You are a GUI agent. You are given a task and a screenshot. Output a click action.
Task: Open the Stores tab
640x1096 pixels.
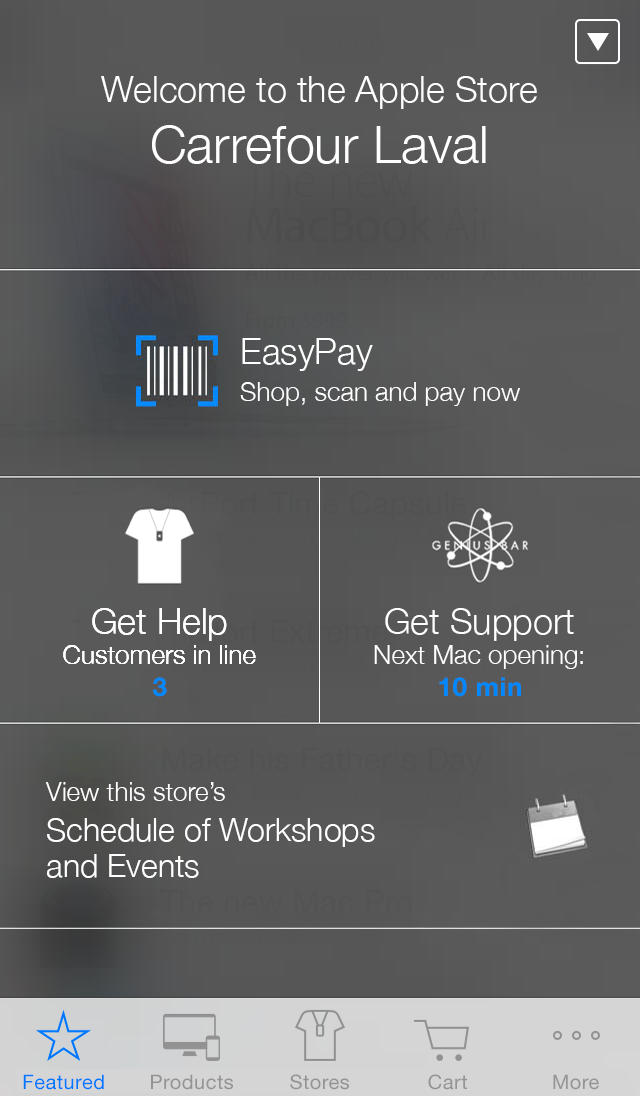[x=319, y=1050]
